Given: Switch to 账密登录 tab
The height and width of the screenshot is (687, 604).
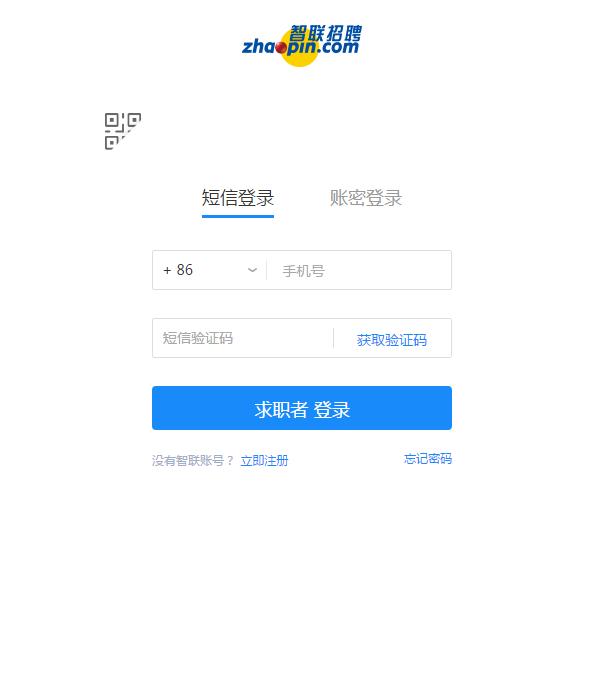Looking at the screenshot, I should (366, 198).
